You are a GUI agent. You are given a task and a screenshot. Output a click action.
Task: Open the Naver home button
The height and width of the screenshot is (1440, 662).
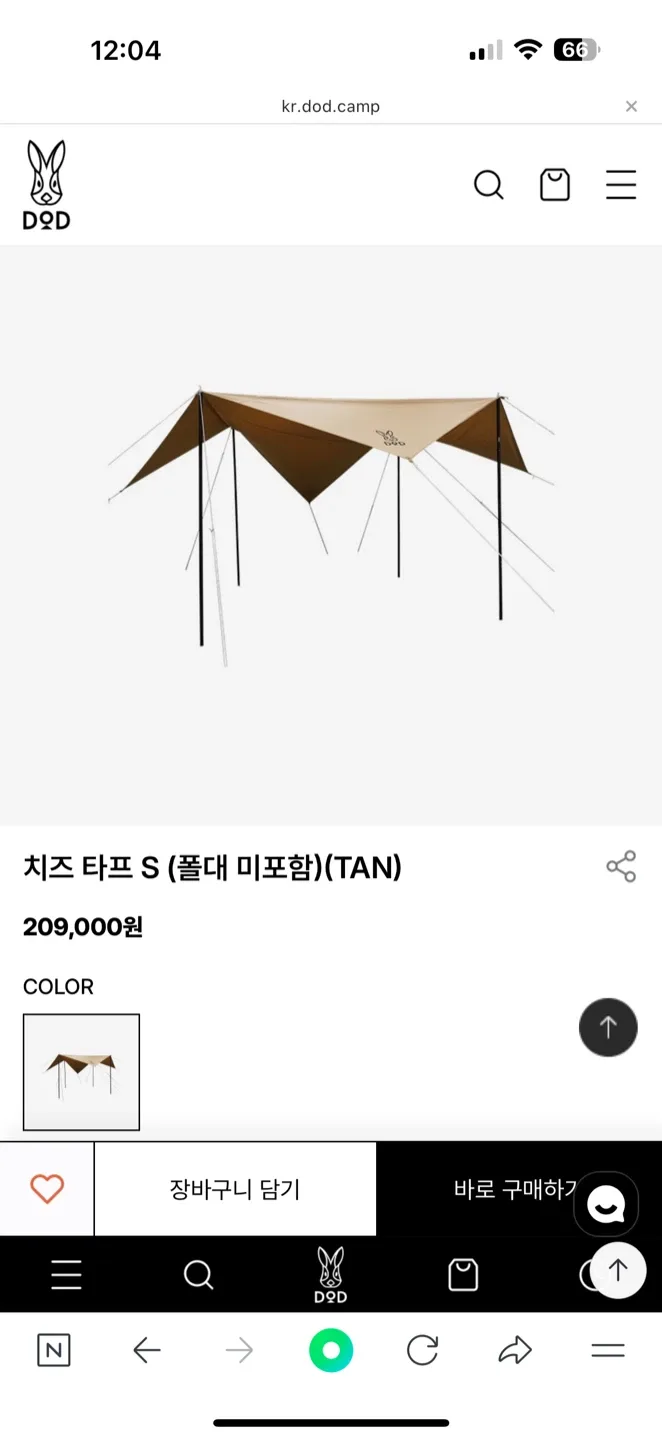(54, 1352)
